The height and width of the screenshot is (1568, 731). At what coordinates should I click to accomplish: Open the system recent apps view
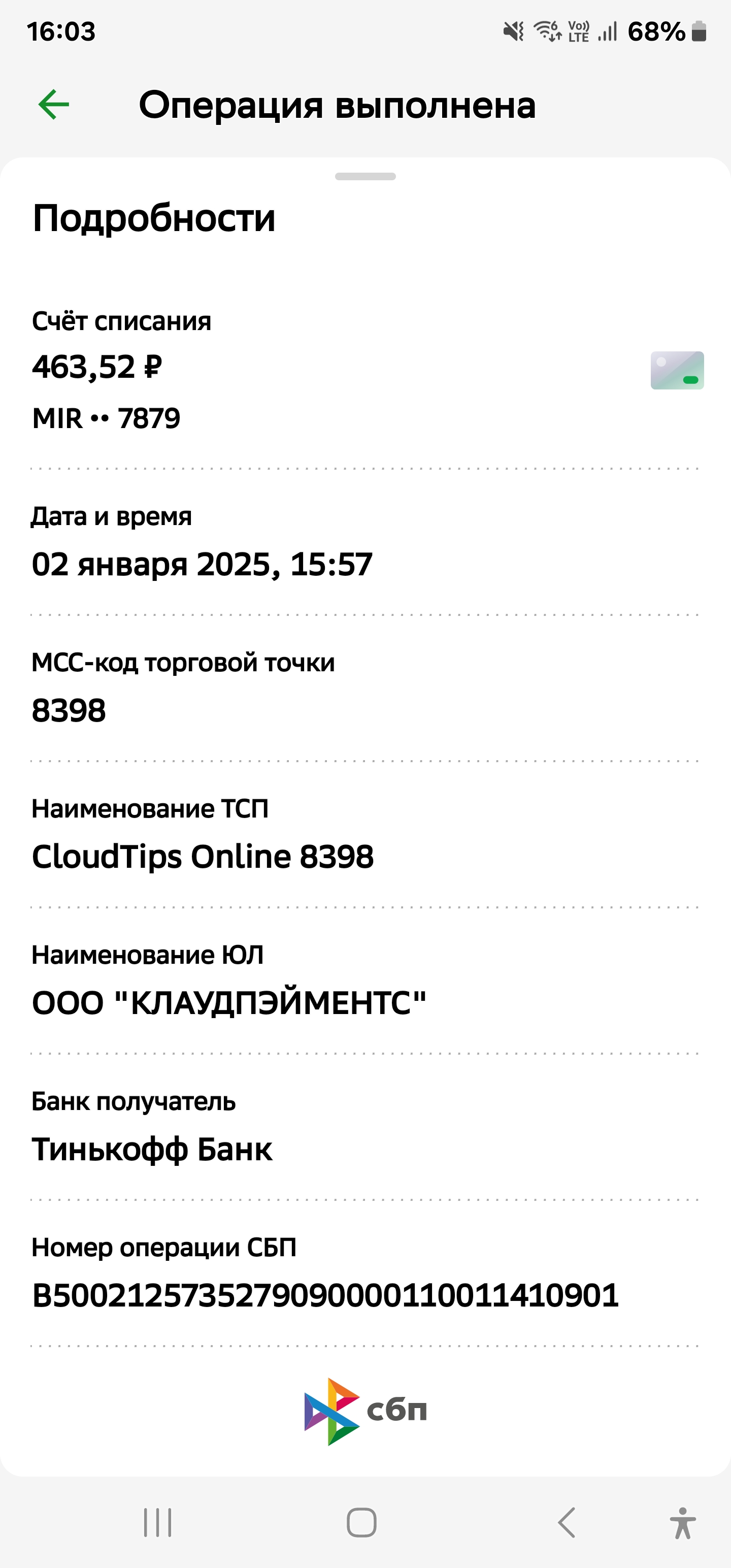[158, 1522]
